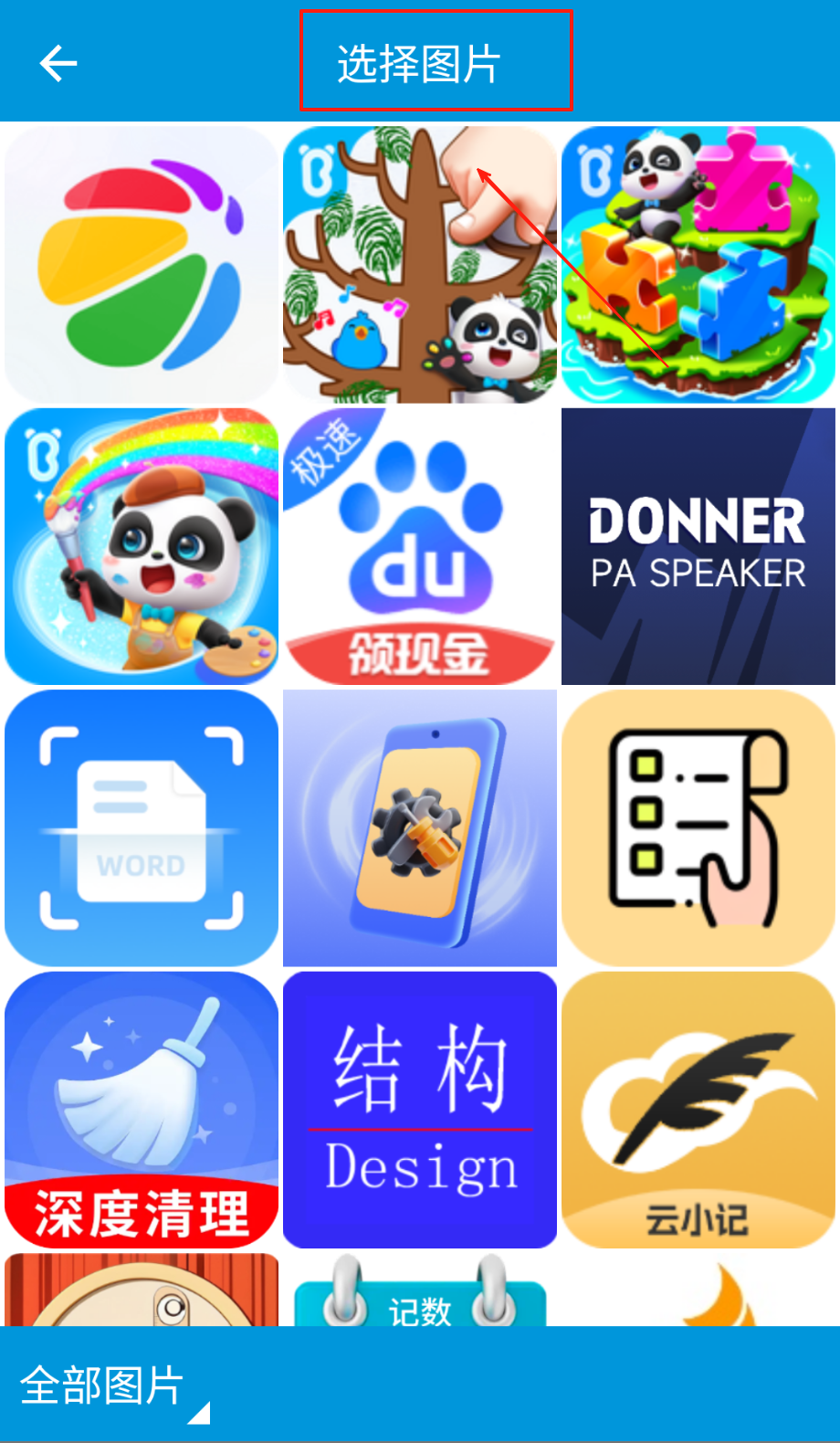Screen dimensions: 840x1443
Task: Select the rainbow painter panda image
Action: [142, 546]
